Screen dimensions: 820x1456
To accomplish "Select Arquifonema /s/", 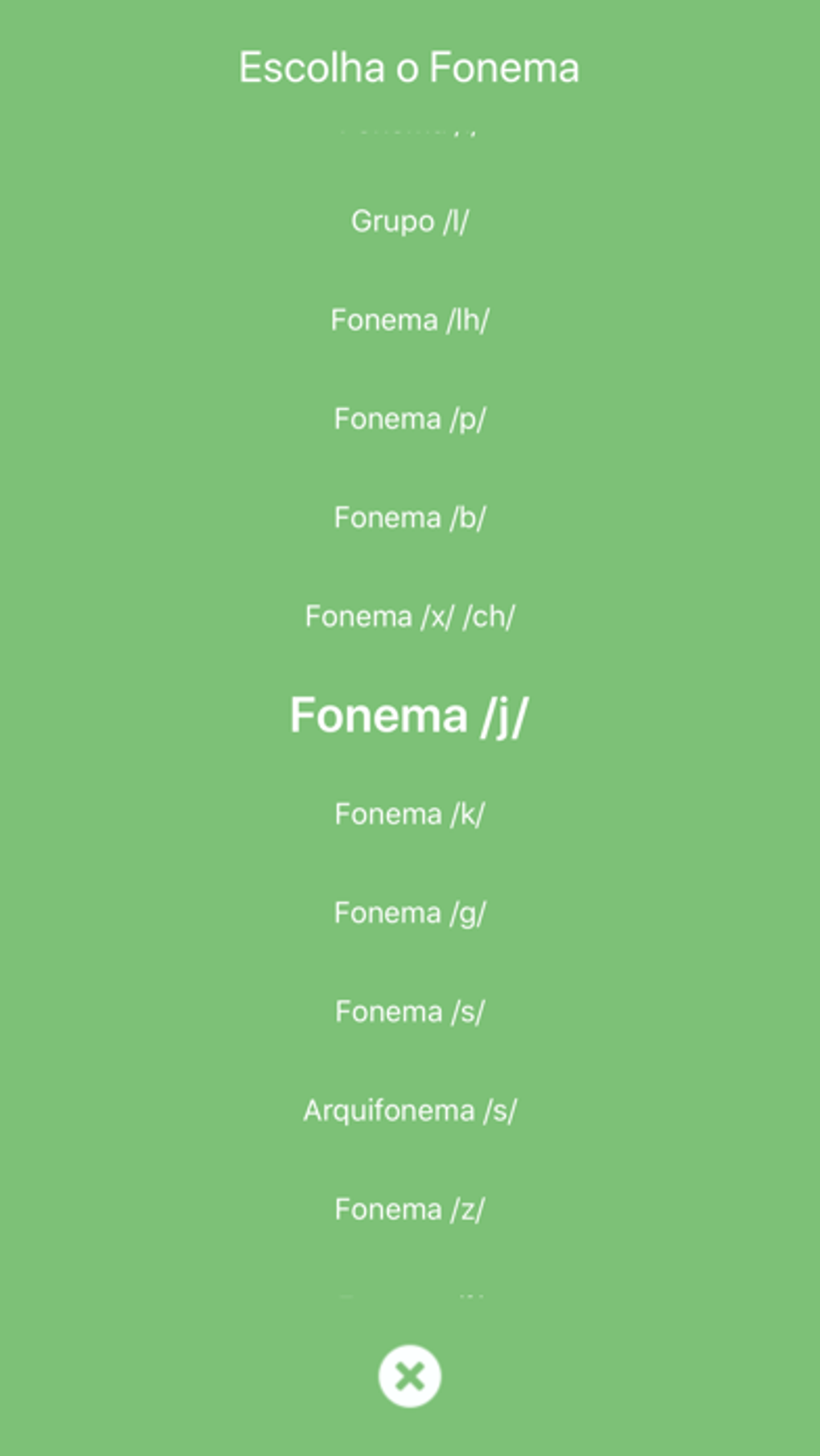I will (410, 1111).
